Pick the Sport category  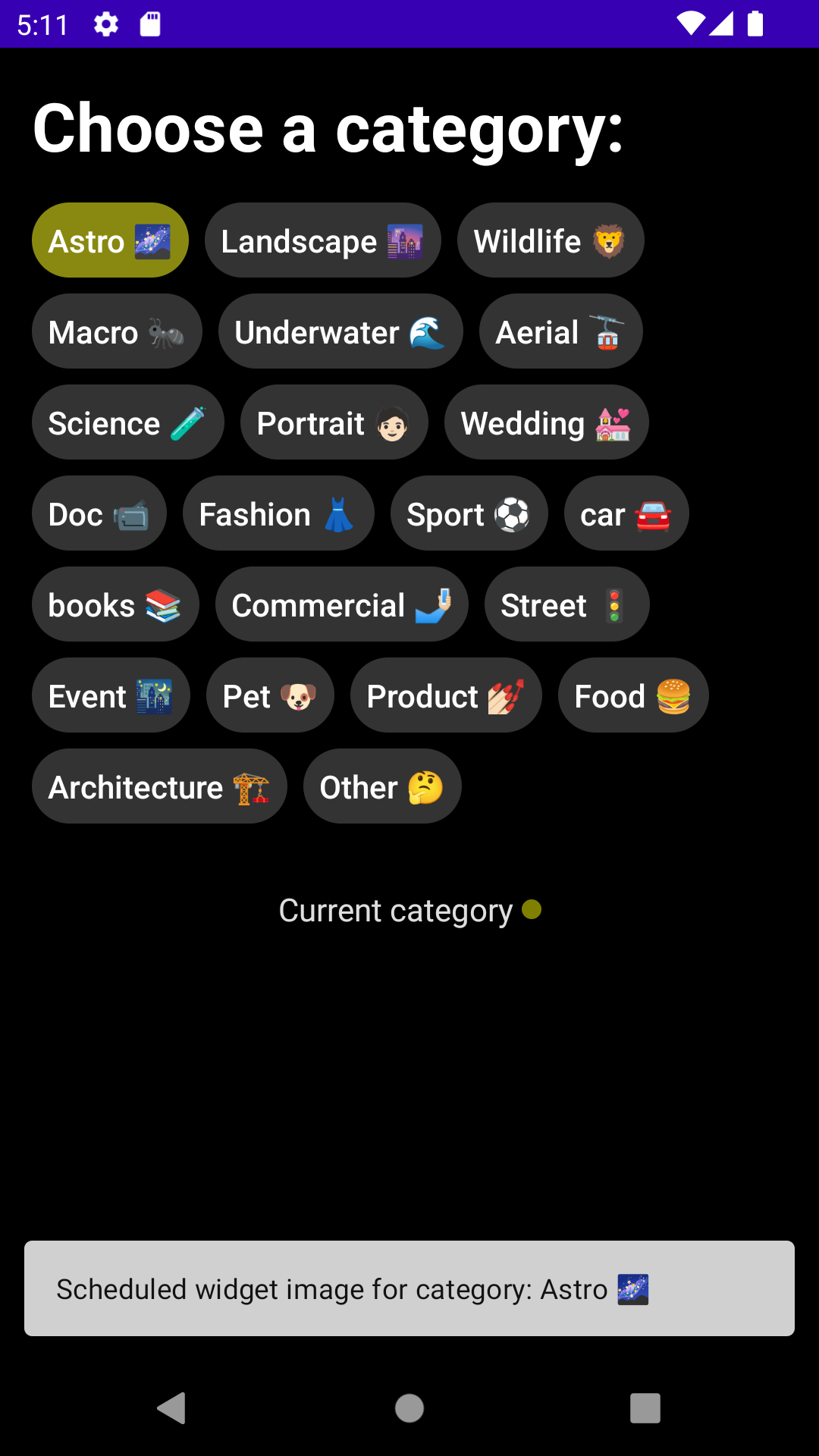tap(469, 513)
